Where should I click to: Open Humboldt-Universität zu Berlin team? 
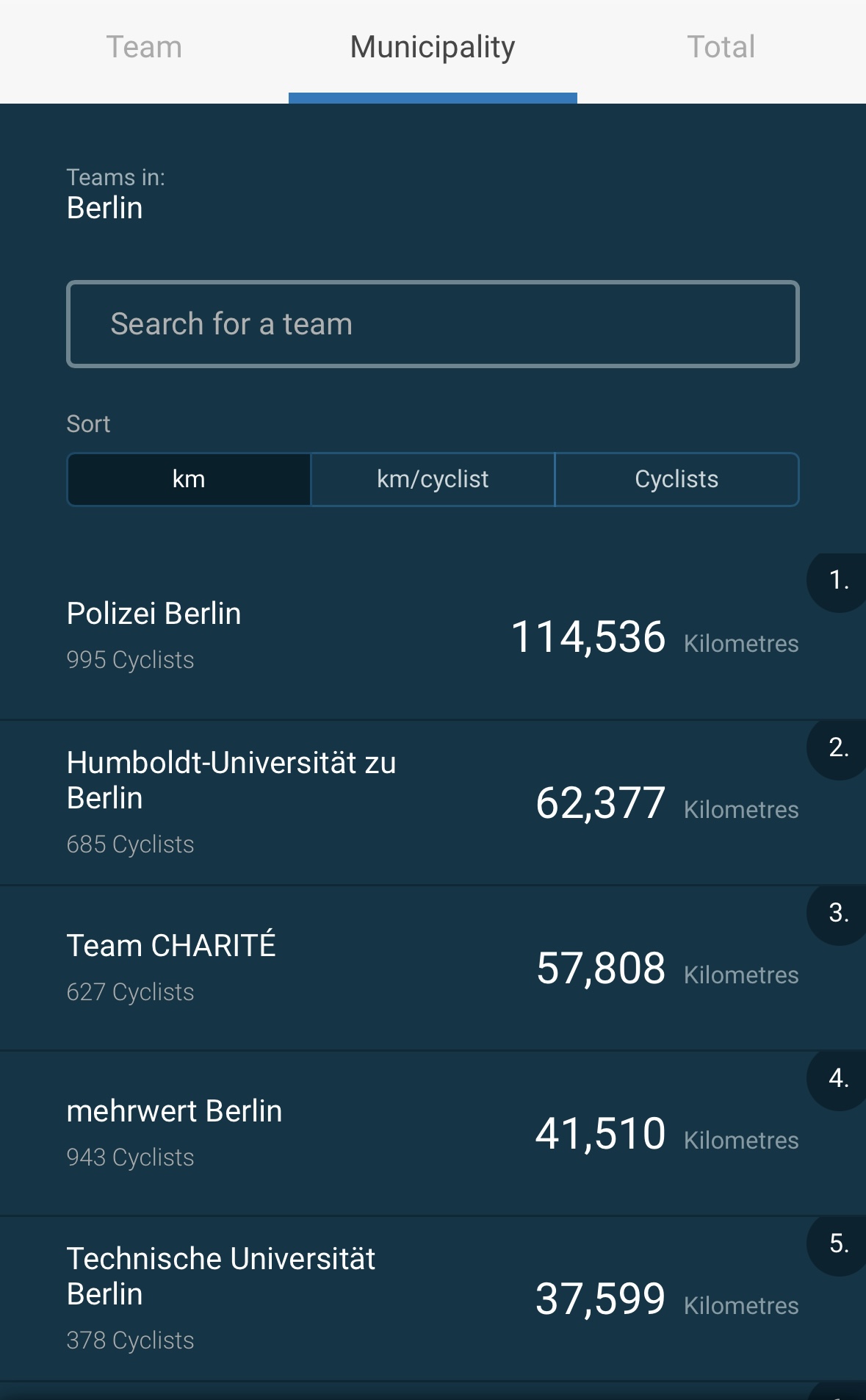coord(433,803)
